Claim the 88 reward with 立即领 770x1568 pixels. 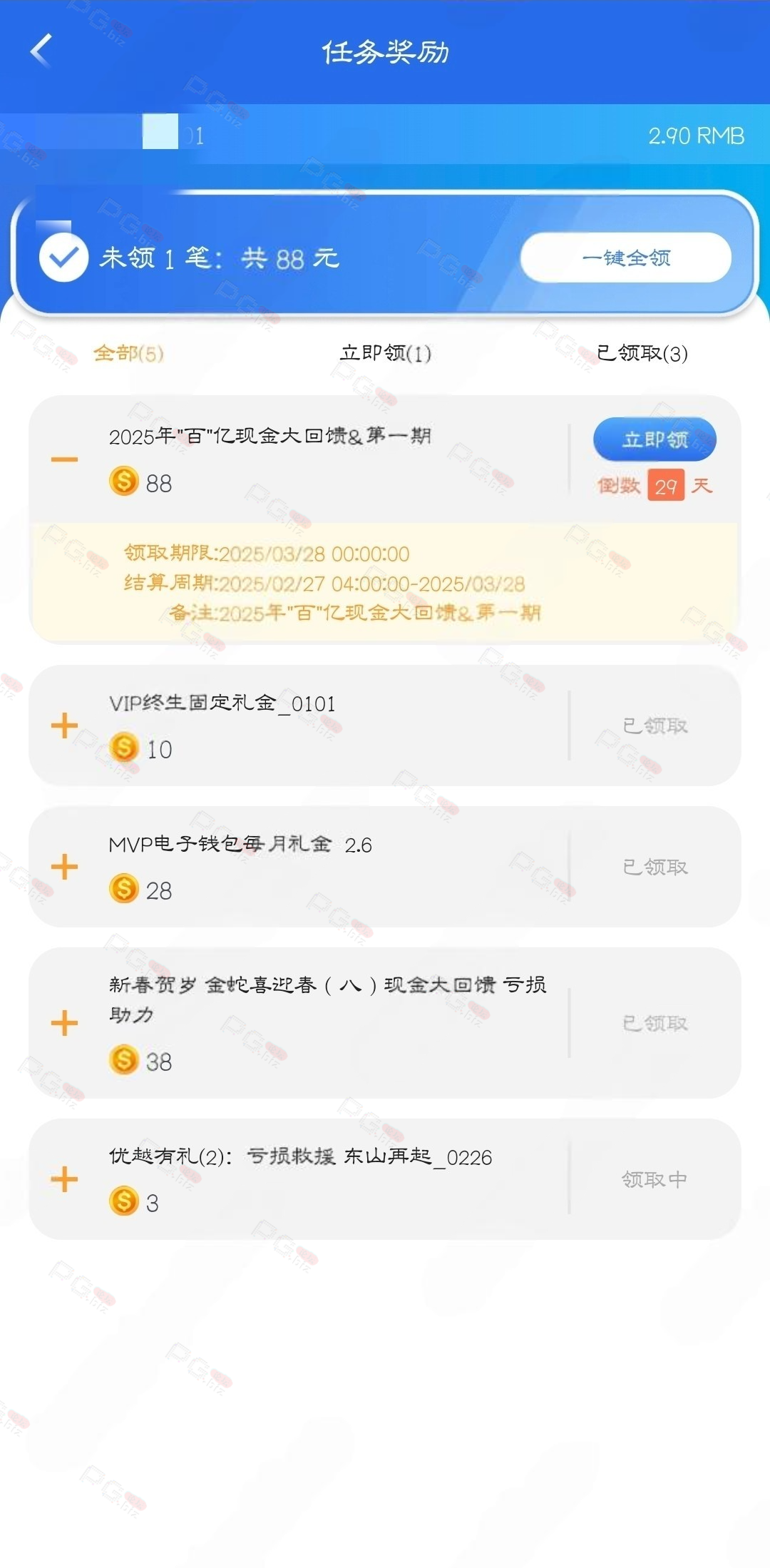654,439
